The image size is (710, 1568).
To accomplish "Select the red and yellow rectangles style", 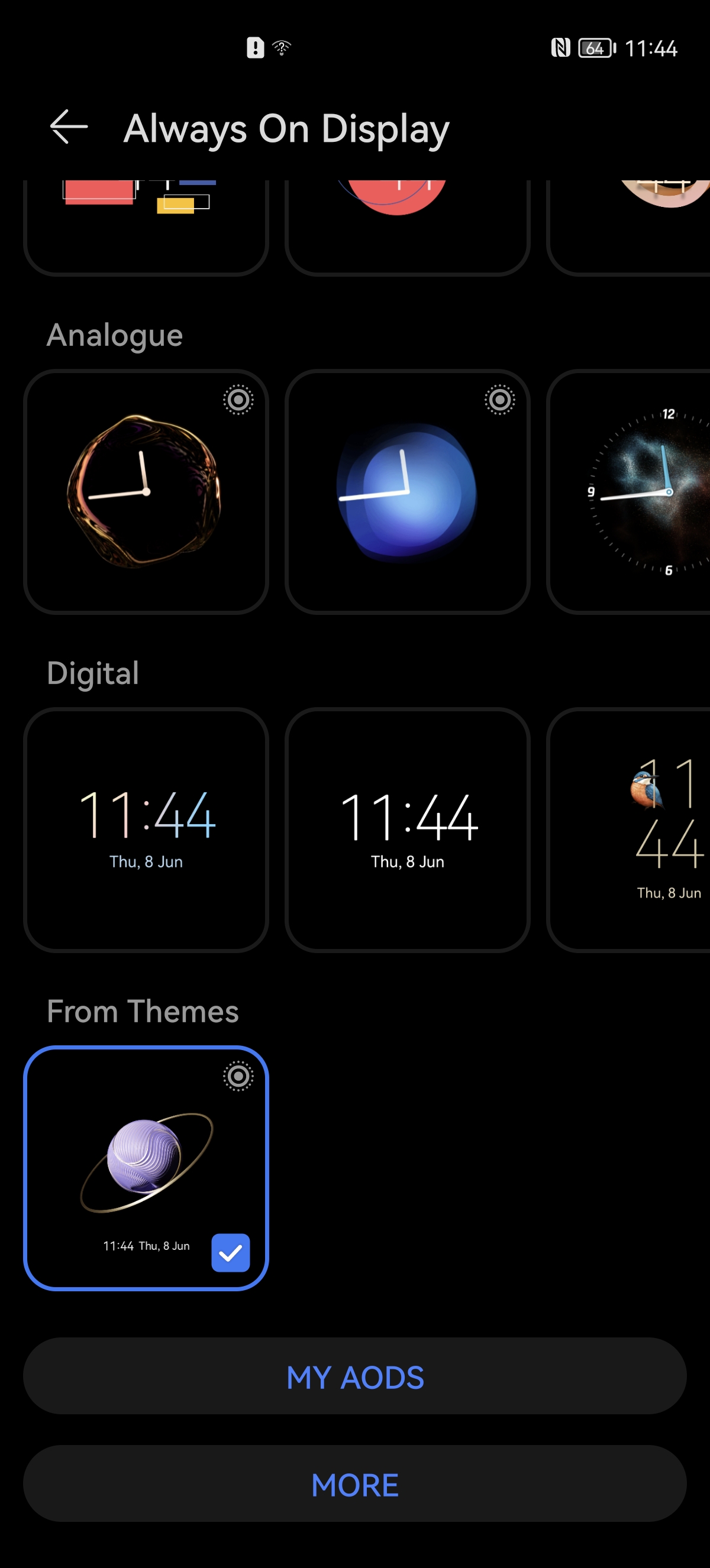I will (x=146, y=225).
